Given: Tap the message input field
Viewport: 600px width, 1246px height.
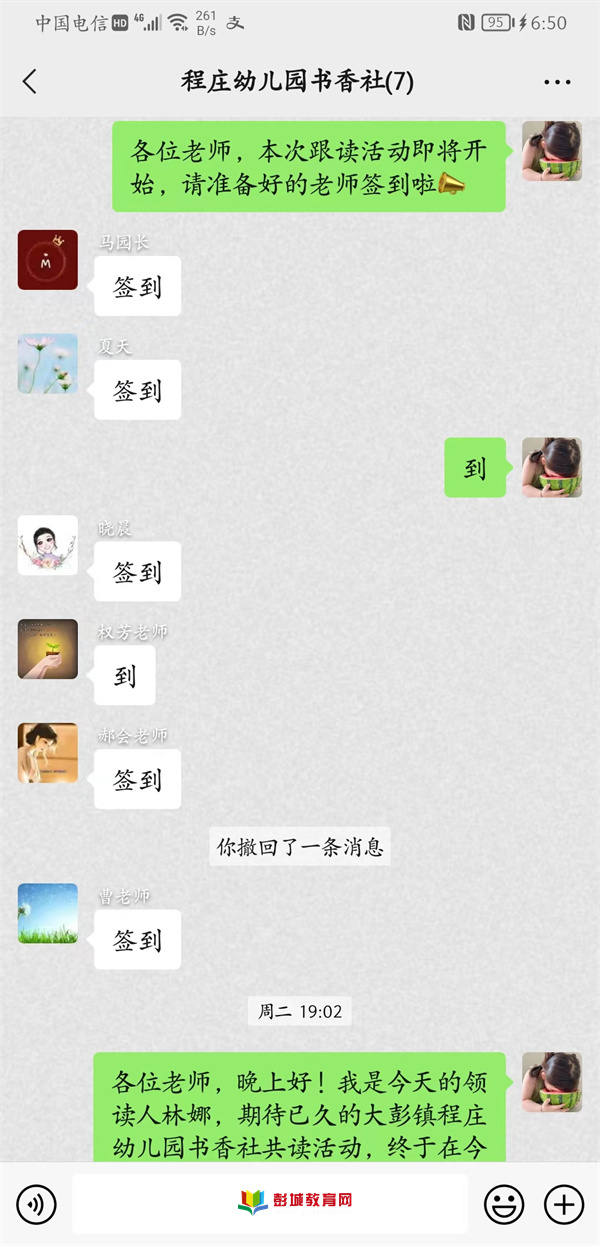Looking at the screenshot, I should pos(270,1203).
